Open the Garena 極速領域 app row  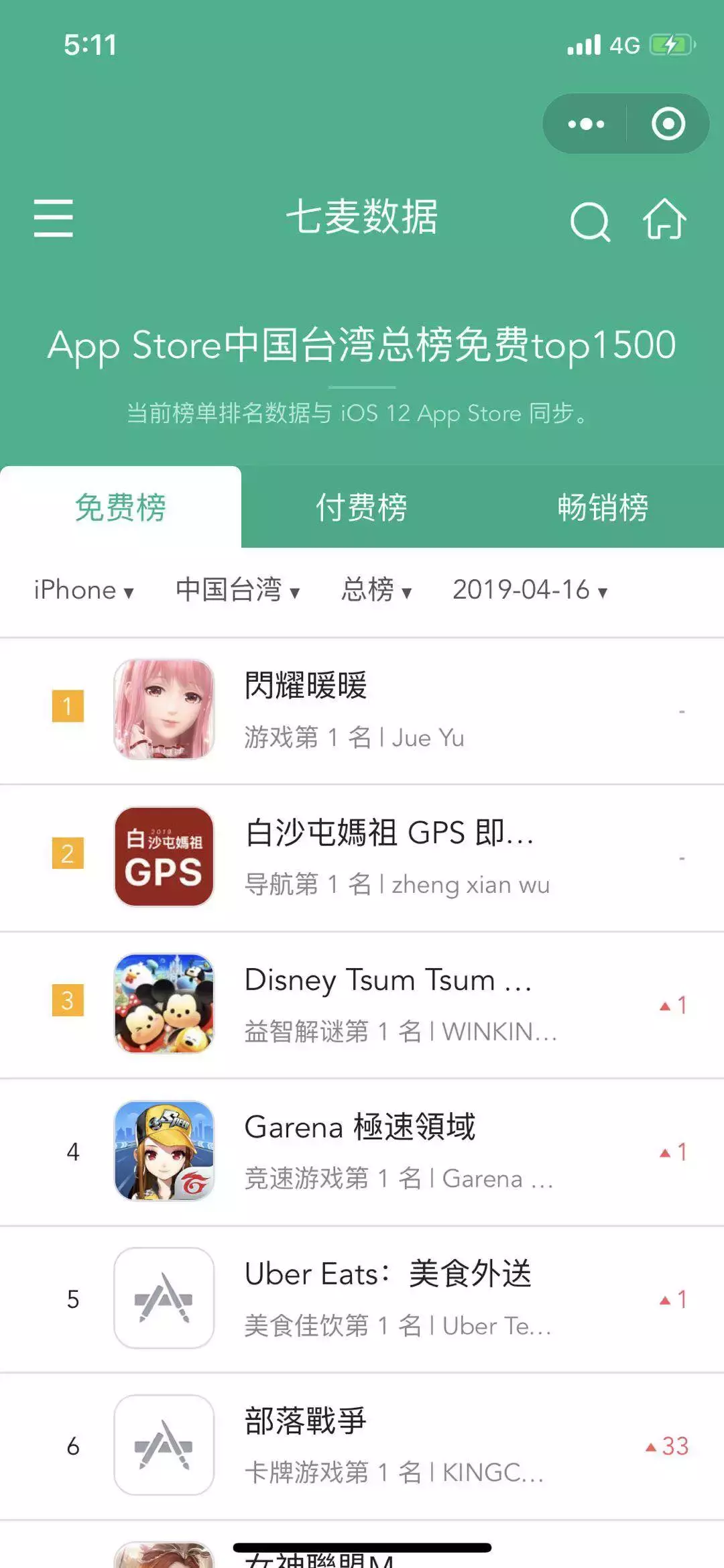click(x=362, y=1151)
